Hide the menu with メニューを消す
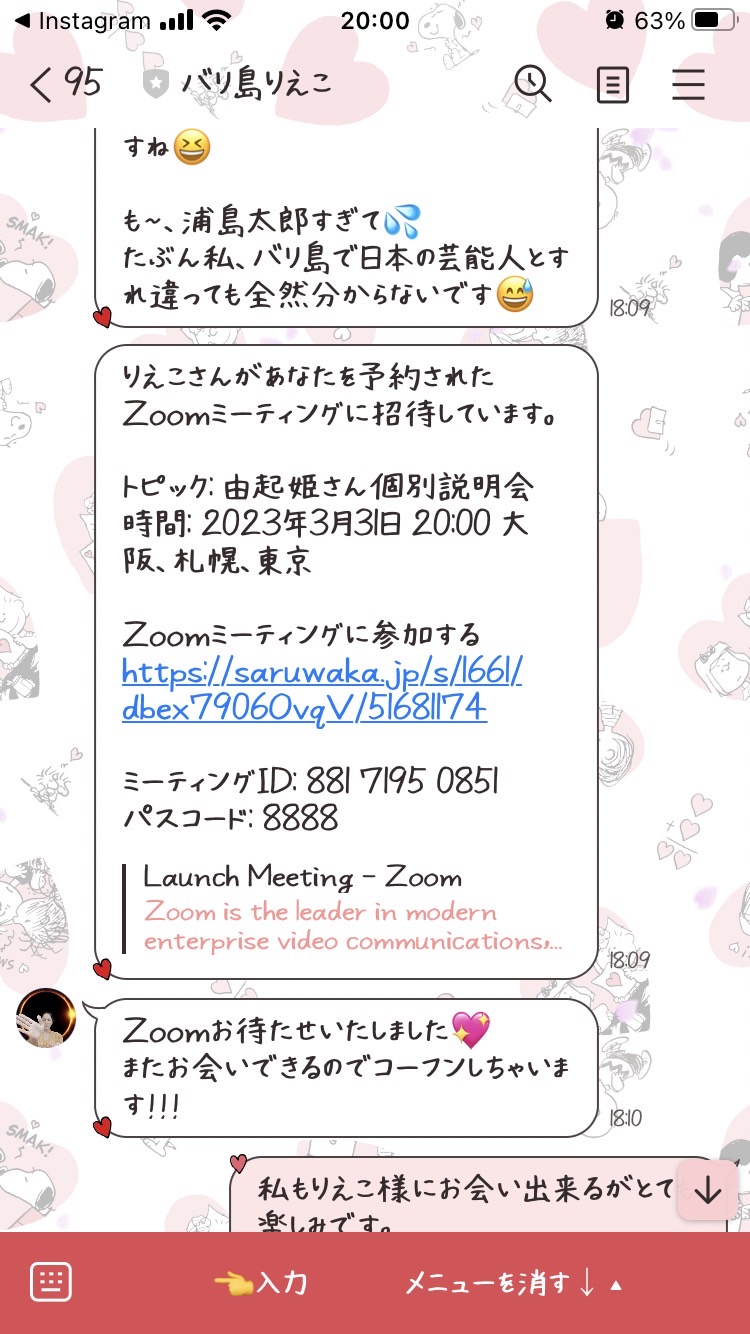Viewport: 750px width, 1334px height. [x=514, y=1283]
